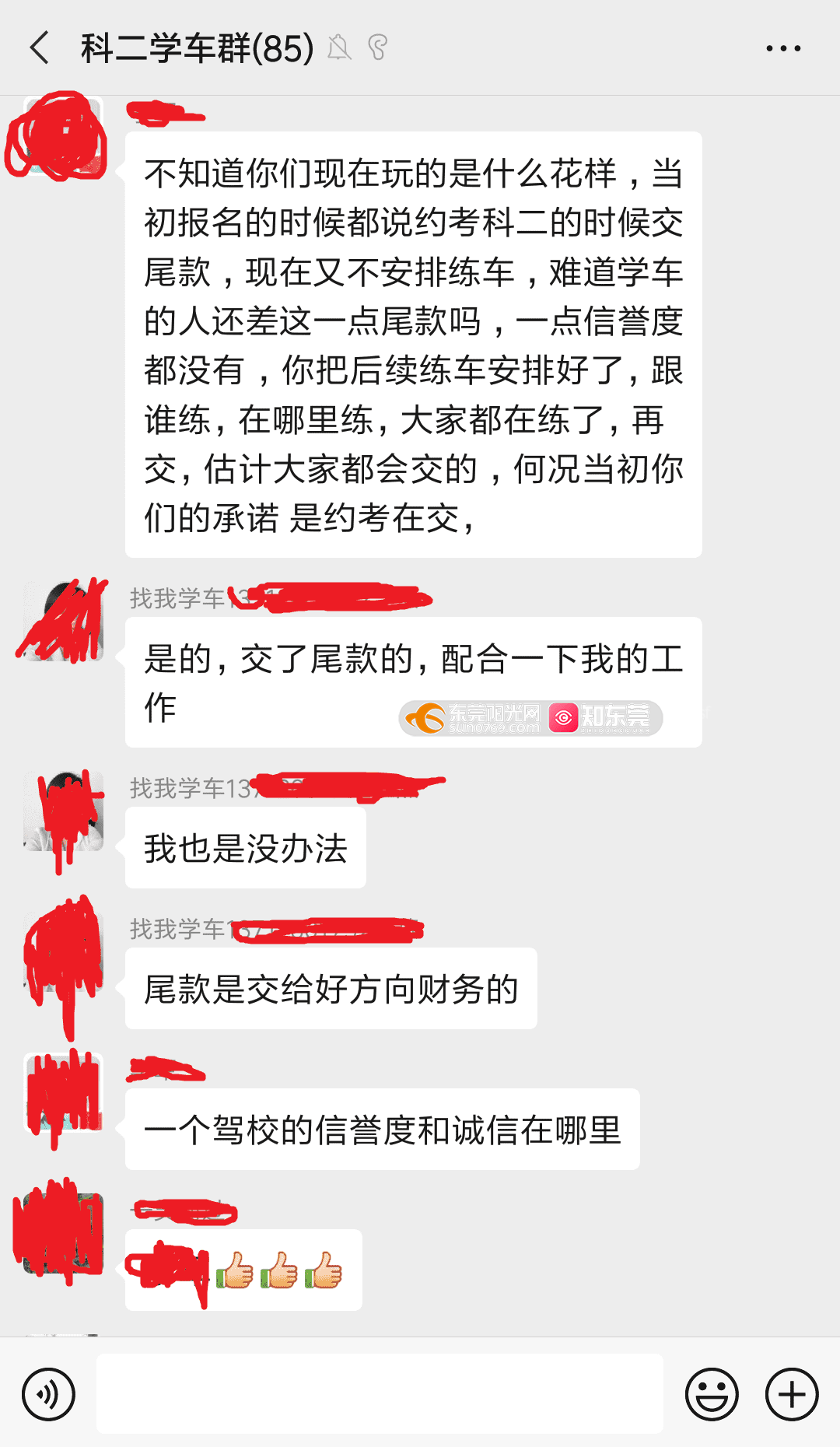
Task: Go back from the 科二学车群 chat
Action: (40, 48)
